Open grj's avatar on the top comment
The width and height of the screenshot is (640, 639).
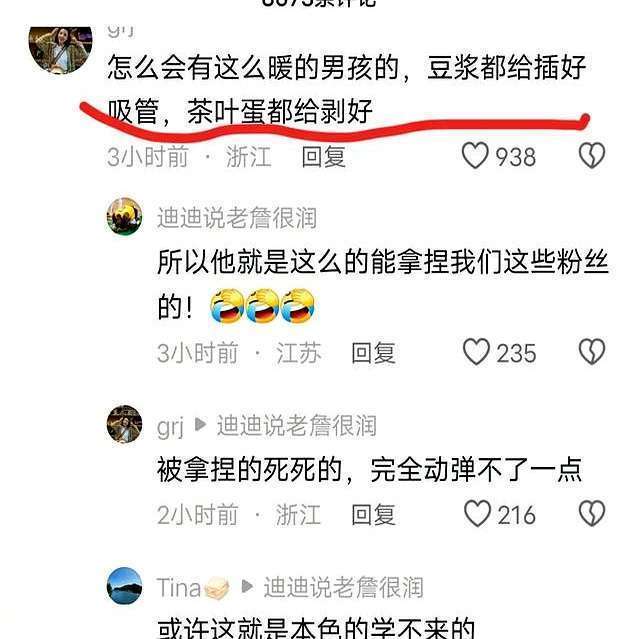click(x=61, y=45)
